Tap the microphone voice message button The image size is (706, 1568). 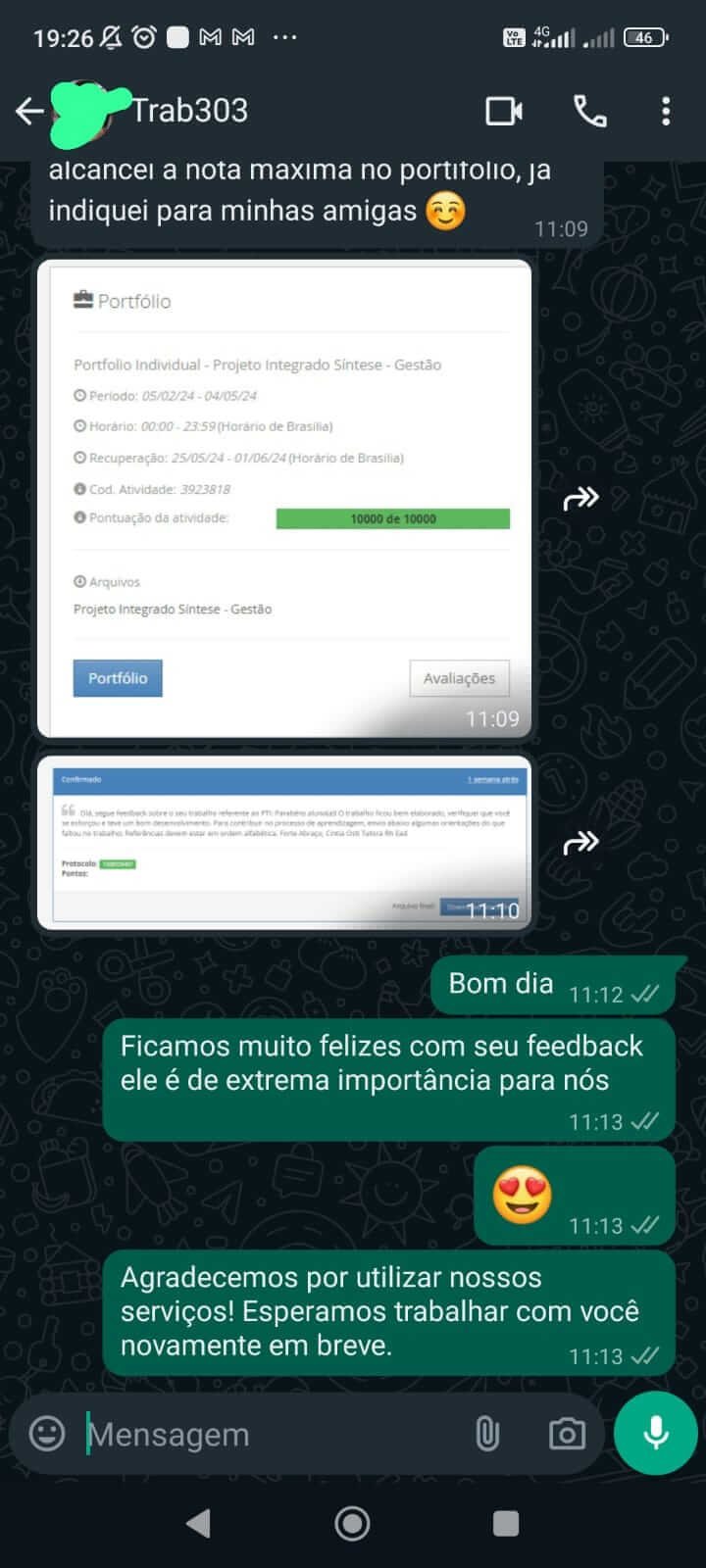(655, 1433)
